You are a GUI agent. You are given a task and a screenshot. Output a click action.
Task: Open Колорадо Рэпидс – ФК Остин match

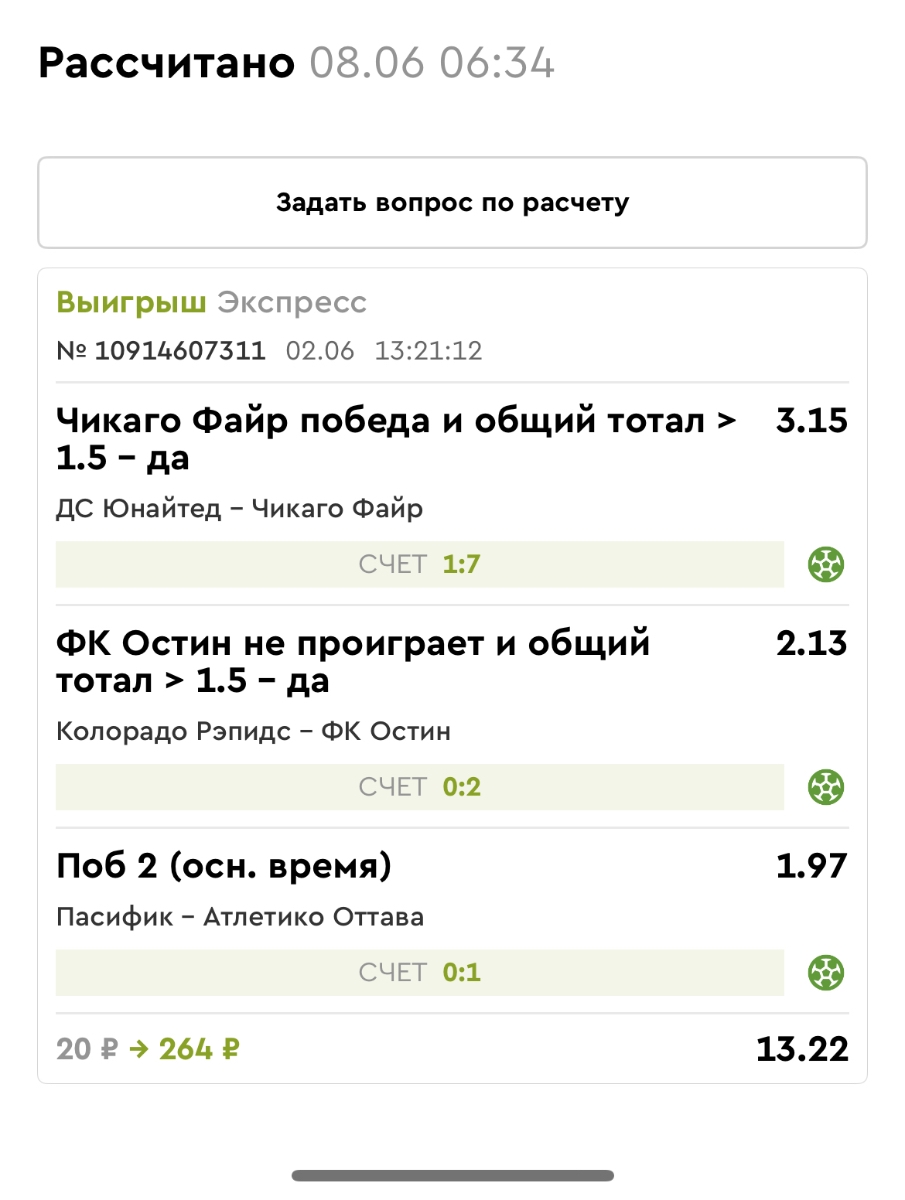click(x=254, y=731)
